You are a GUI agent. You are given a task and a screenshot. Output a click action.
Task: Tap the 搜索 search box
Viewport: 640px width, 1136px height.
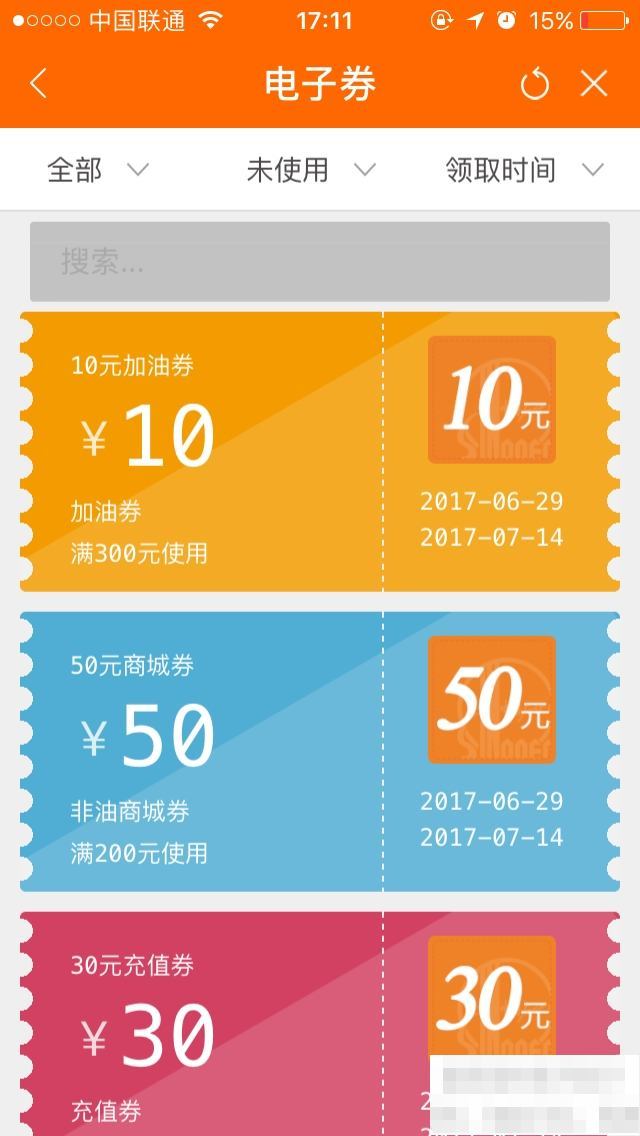click(319, 262)
